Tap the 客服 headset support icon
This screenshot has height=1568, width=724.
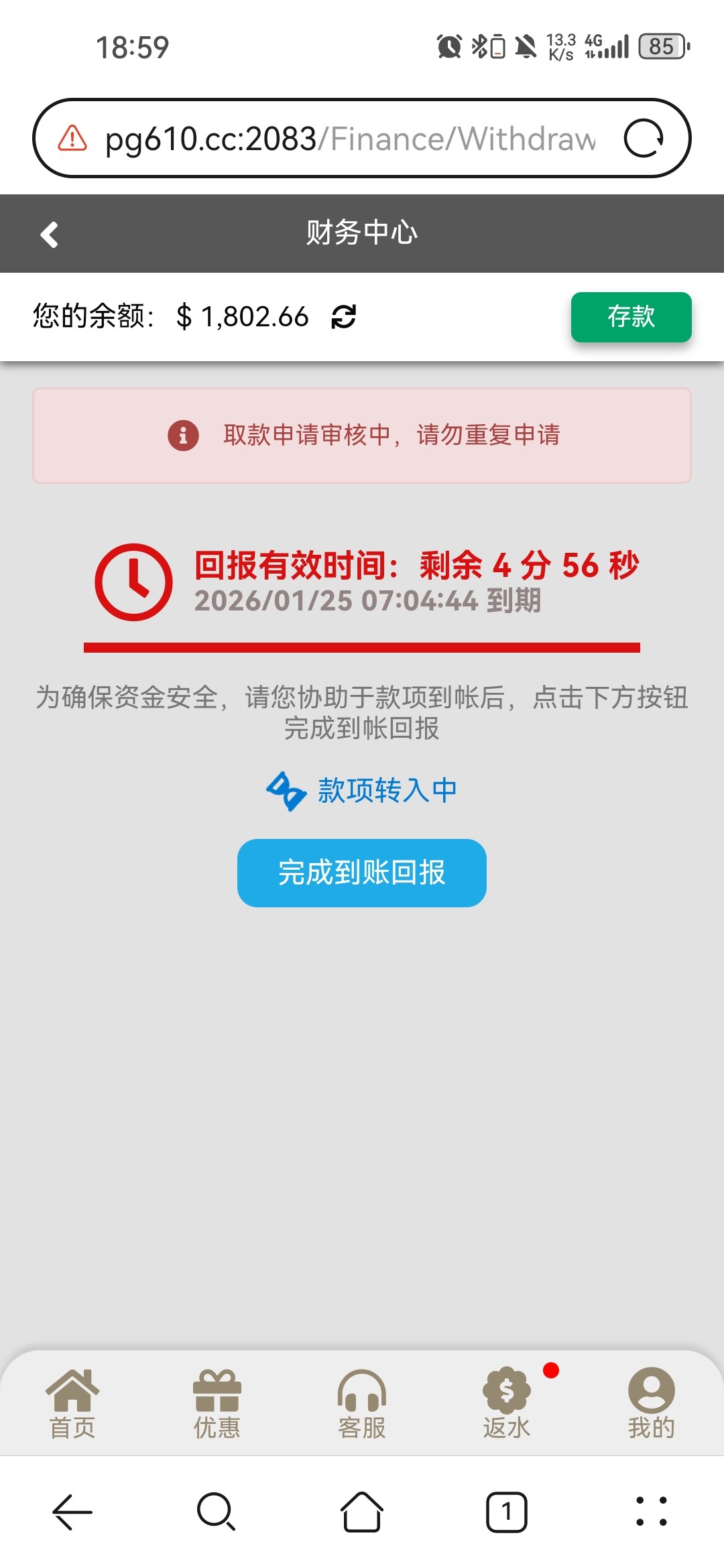(362, 1391)
